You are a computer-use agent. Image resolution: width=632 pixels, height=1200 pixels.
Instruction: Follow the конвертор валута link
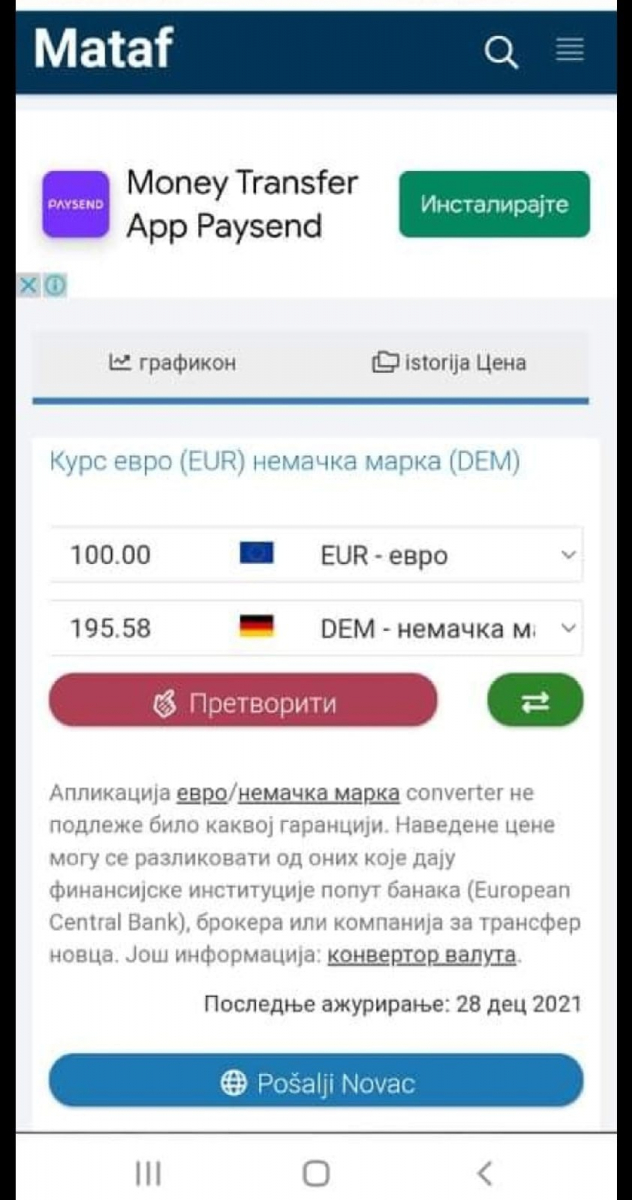(x=421, y=955)
